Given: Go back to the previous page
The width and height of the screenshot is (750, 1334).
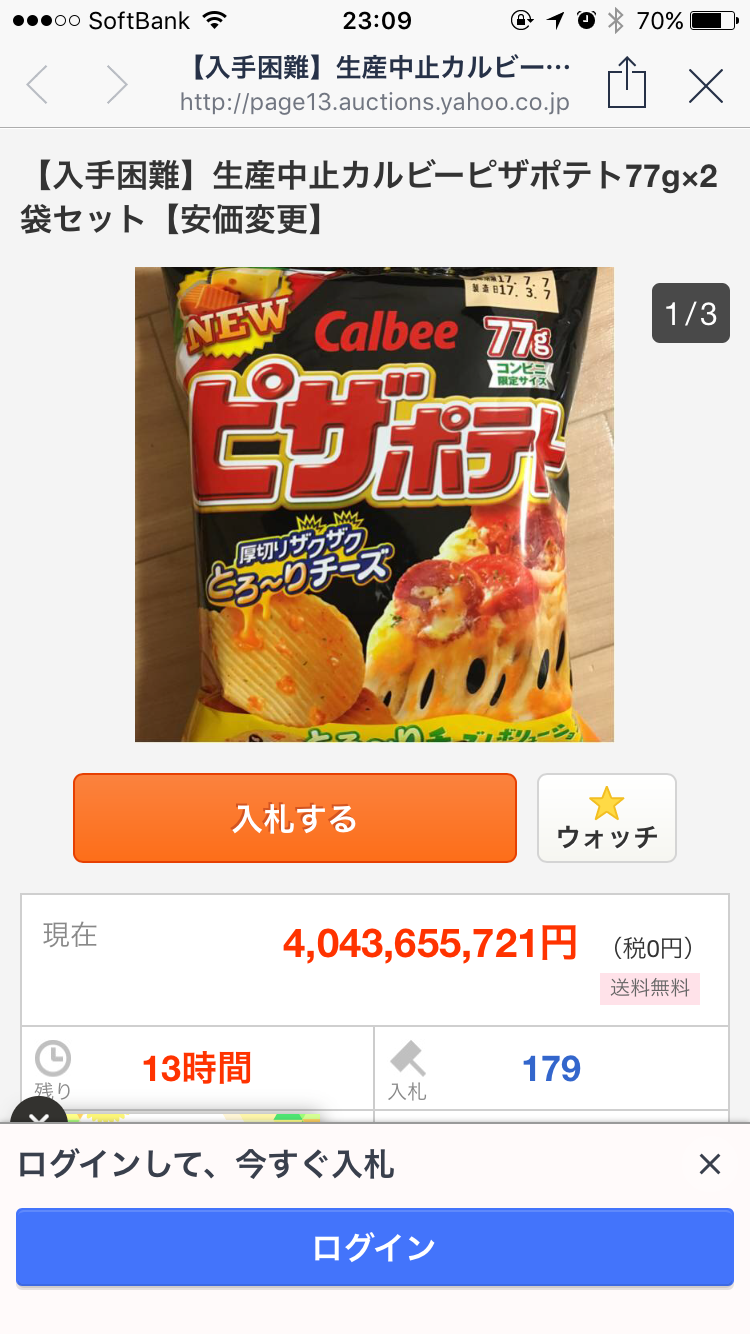Looking at the screenshot, I should [x=38, y=86].
